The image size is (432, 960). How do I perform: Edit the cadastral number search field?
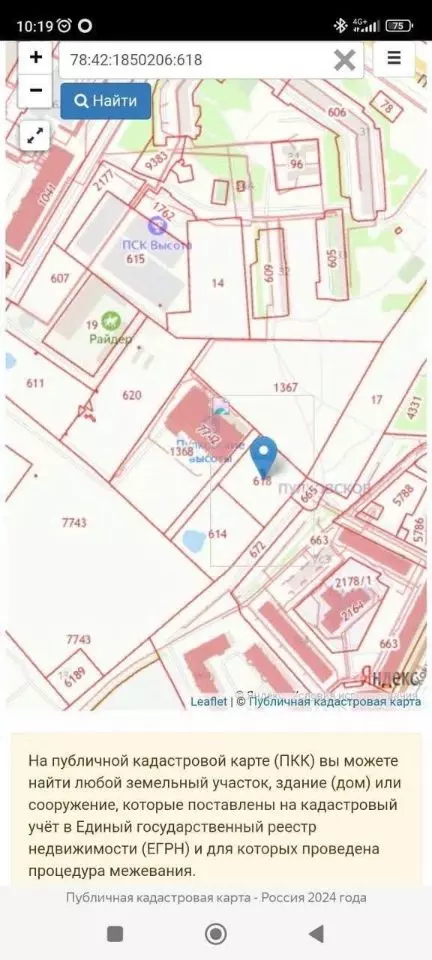[x=196, y=60]
